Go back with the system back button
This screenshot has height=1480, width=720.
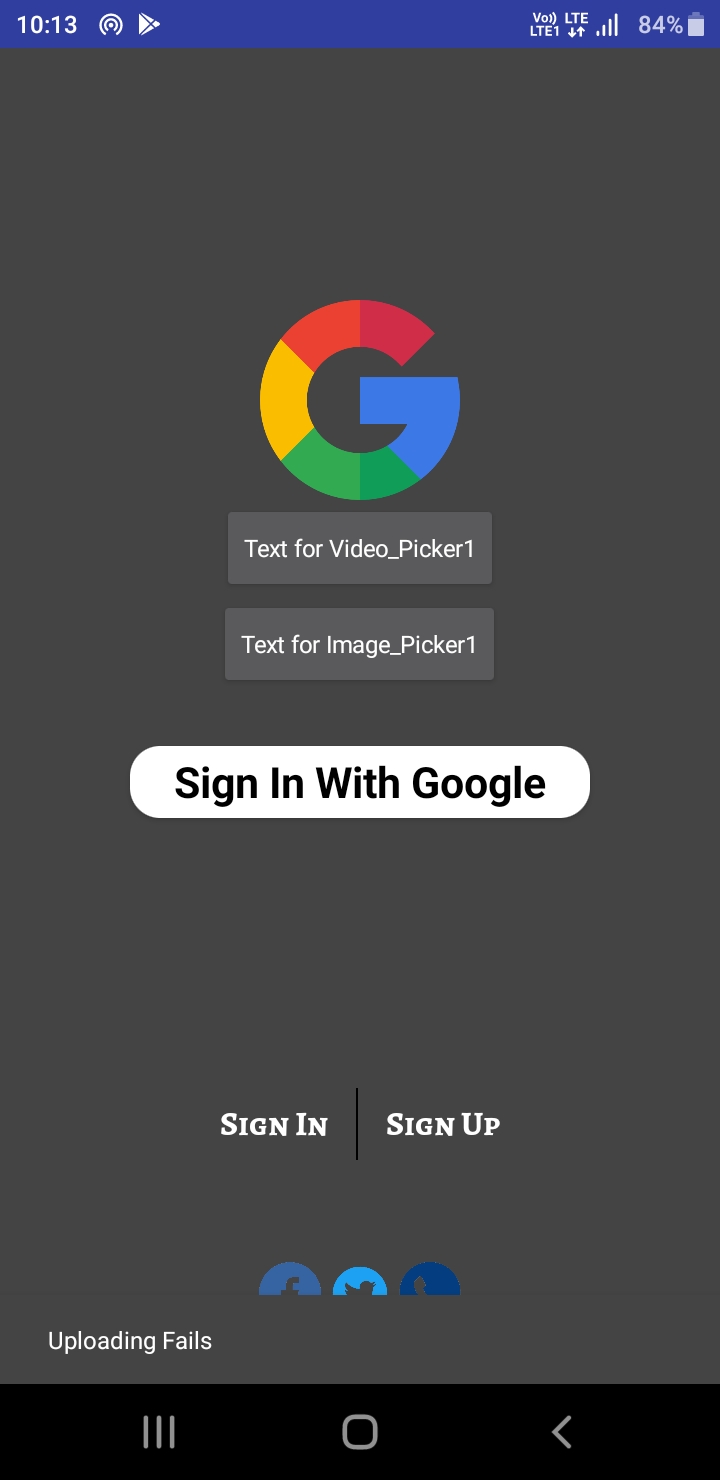click(x=561, y=1432)
